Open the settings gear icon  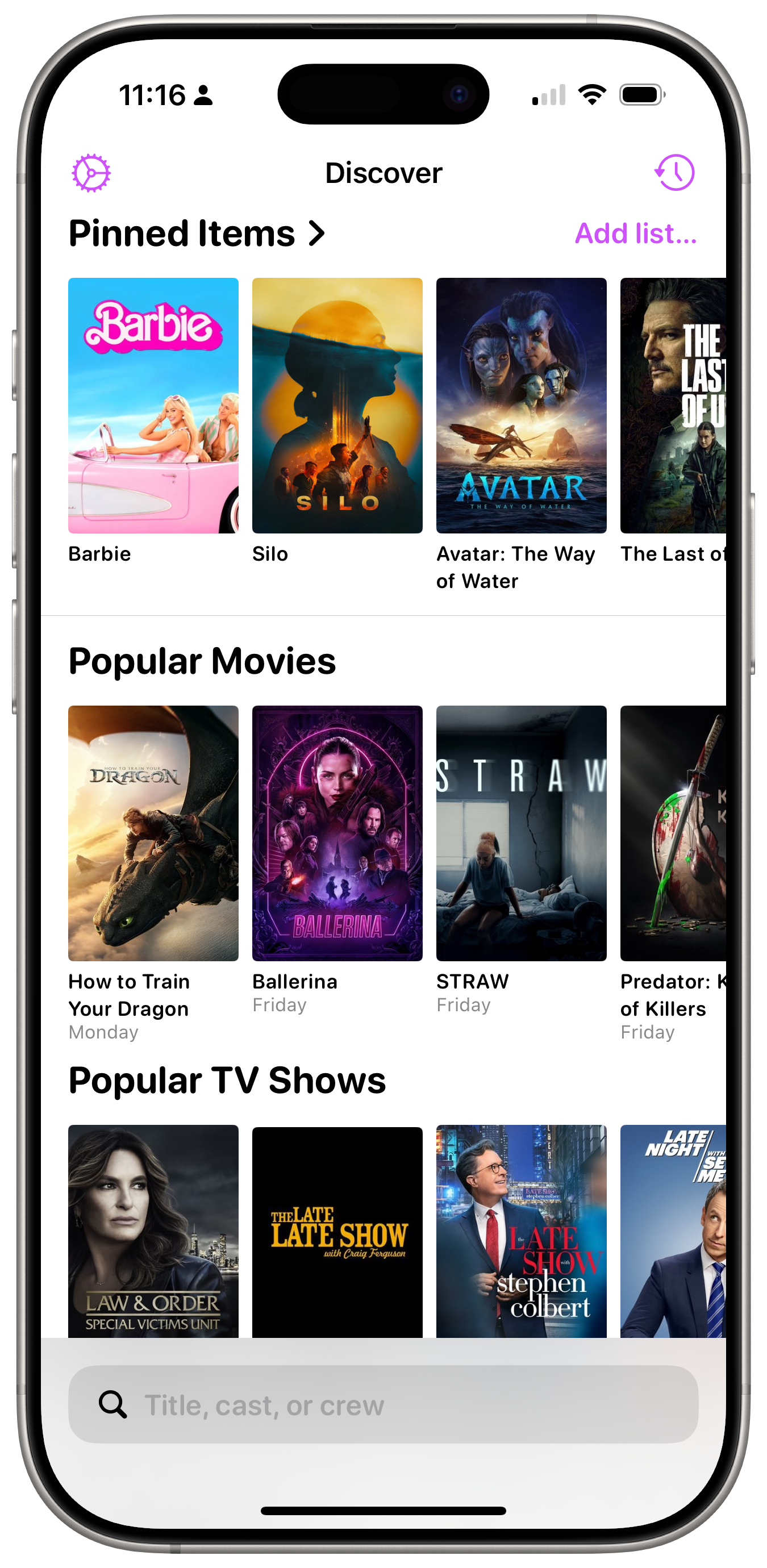pos(91,173)
